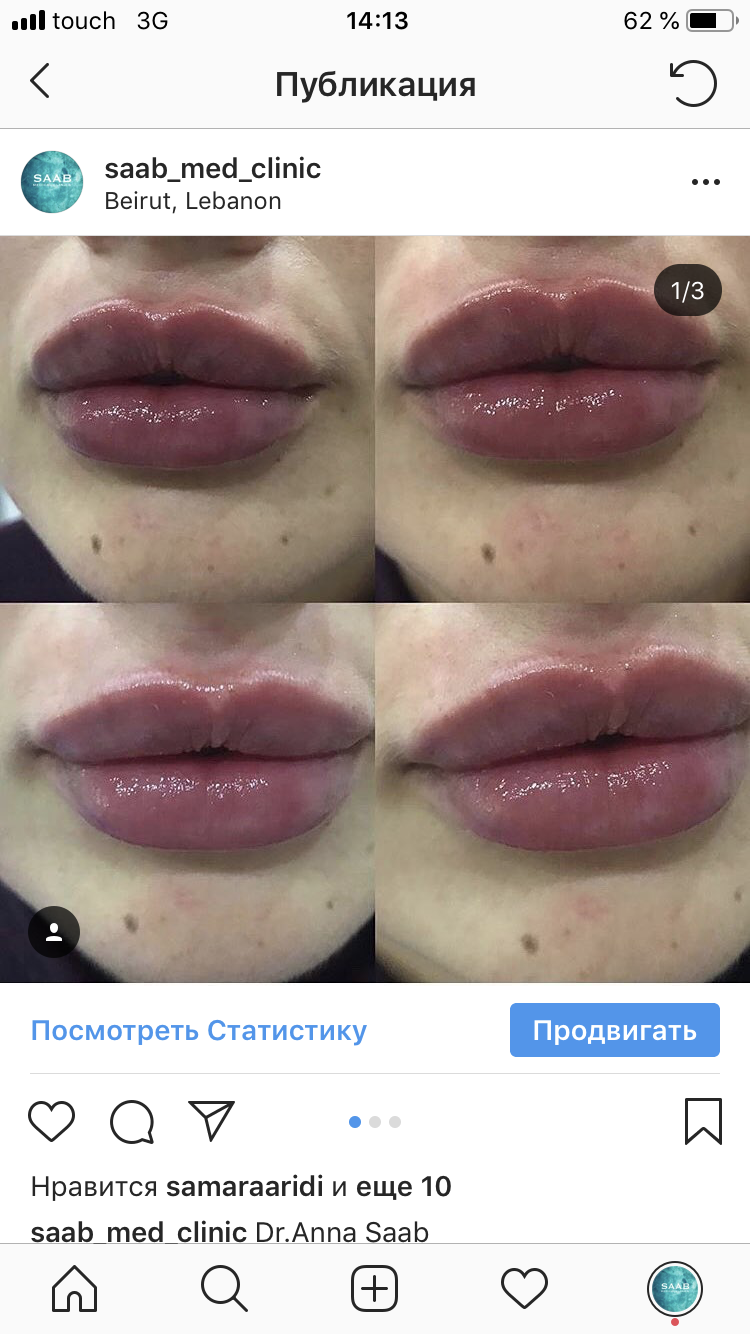Go back using the top-left arrow

coord(40,82)
